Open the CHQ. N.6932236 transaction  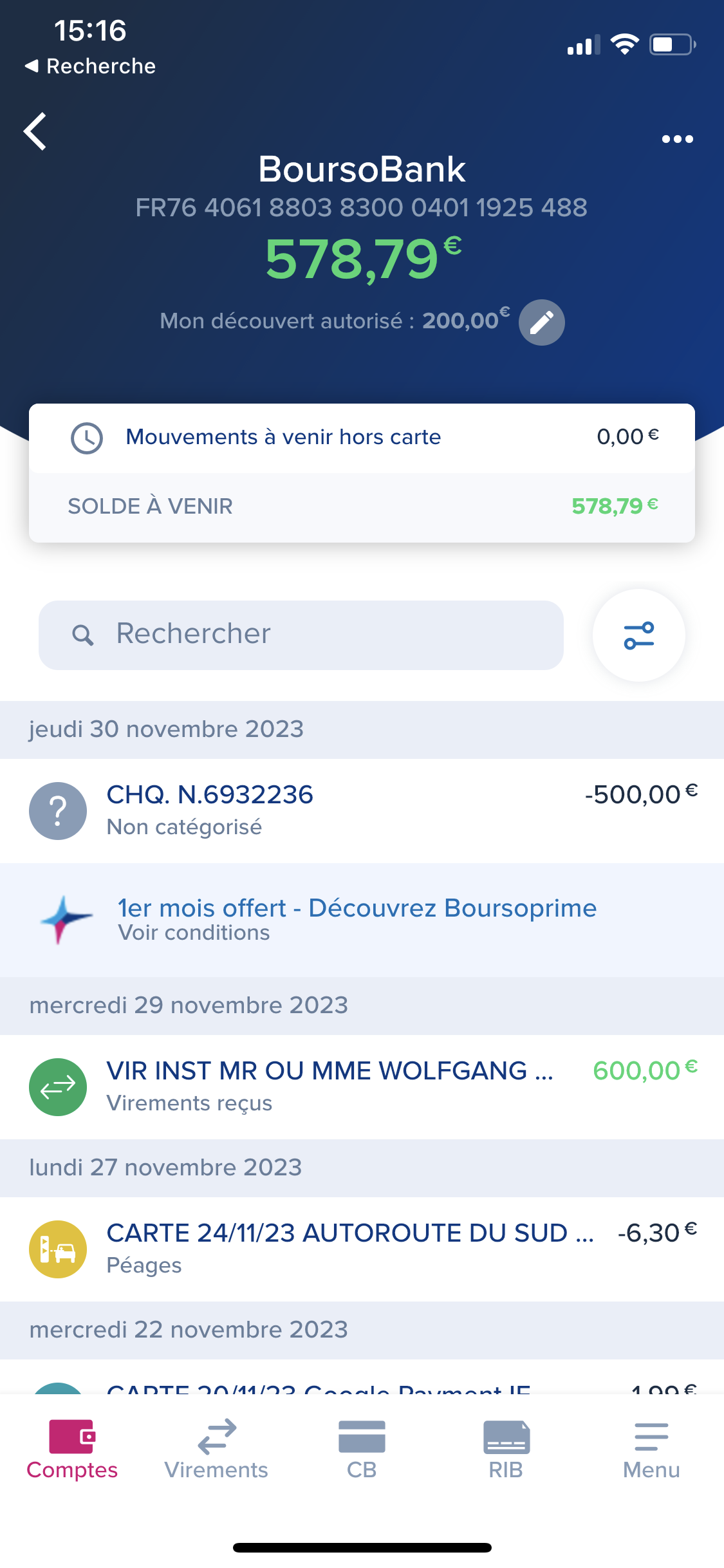pos(362,810)
